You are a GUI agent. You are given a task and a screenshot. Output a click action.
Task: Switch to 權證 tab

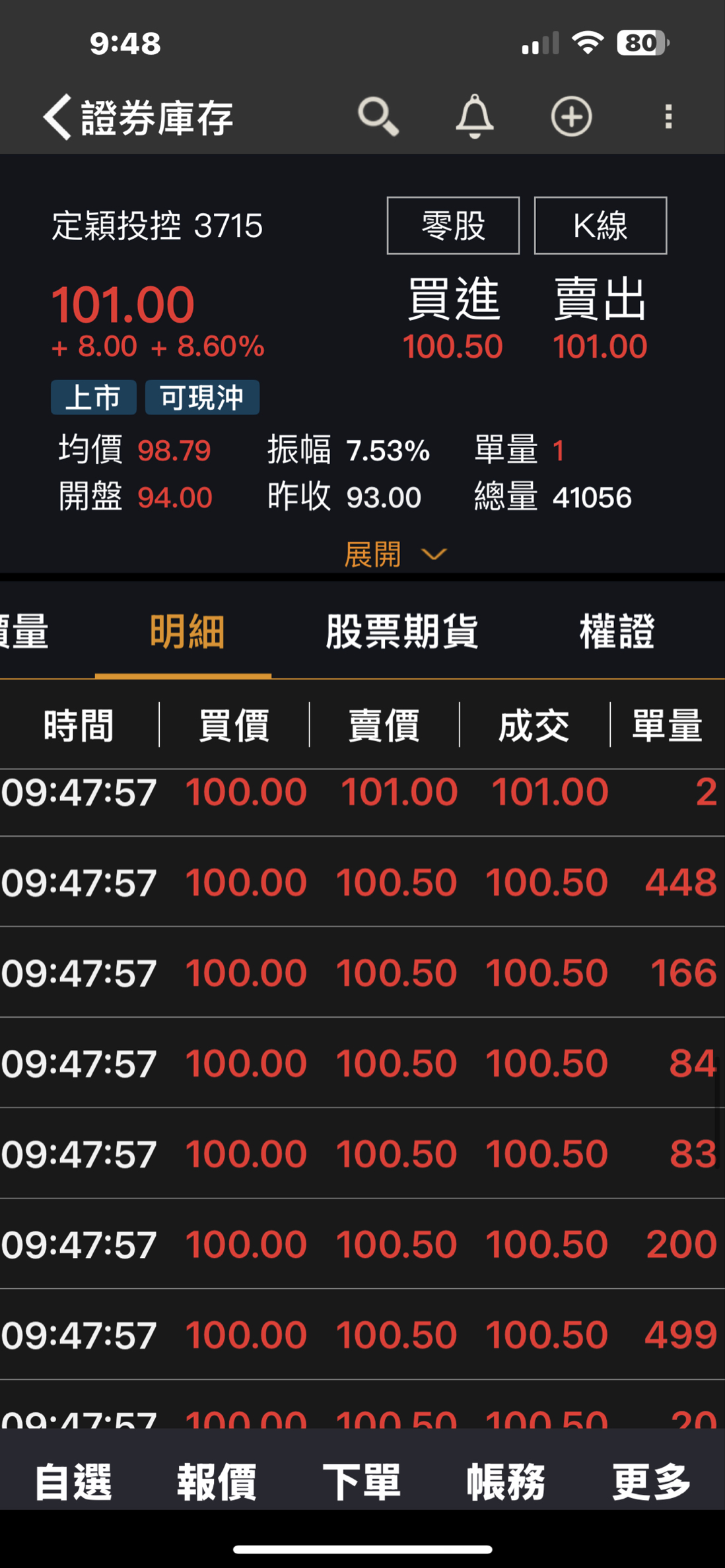[x=617, y=632]
